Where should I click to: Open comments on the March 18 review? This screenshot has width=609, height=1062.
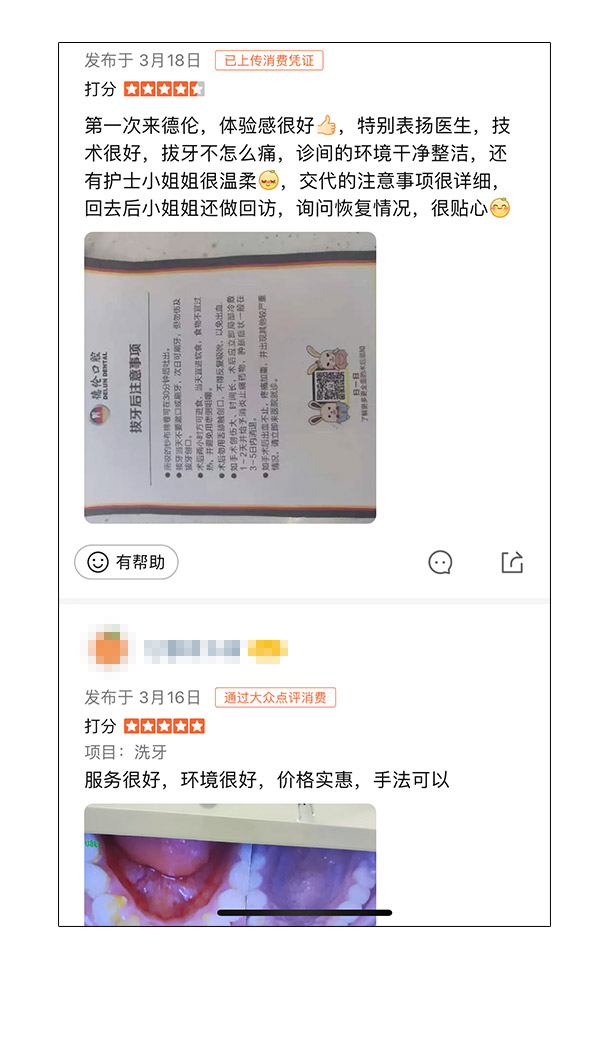click(x=440, y=562)
